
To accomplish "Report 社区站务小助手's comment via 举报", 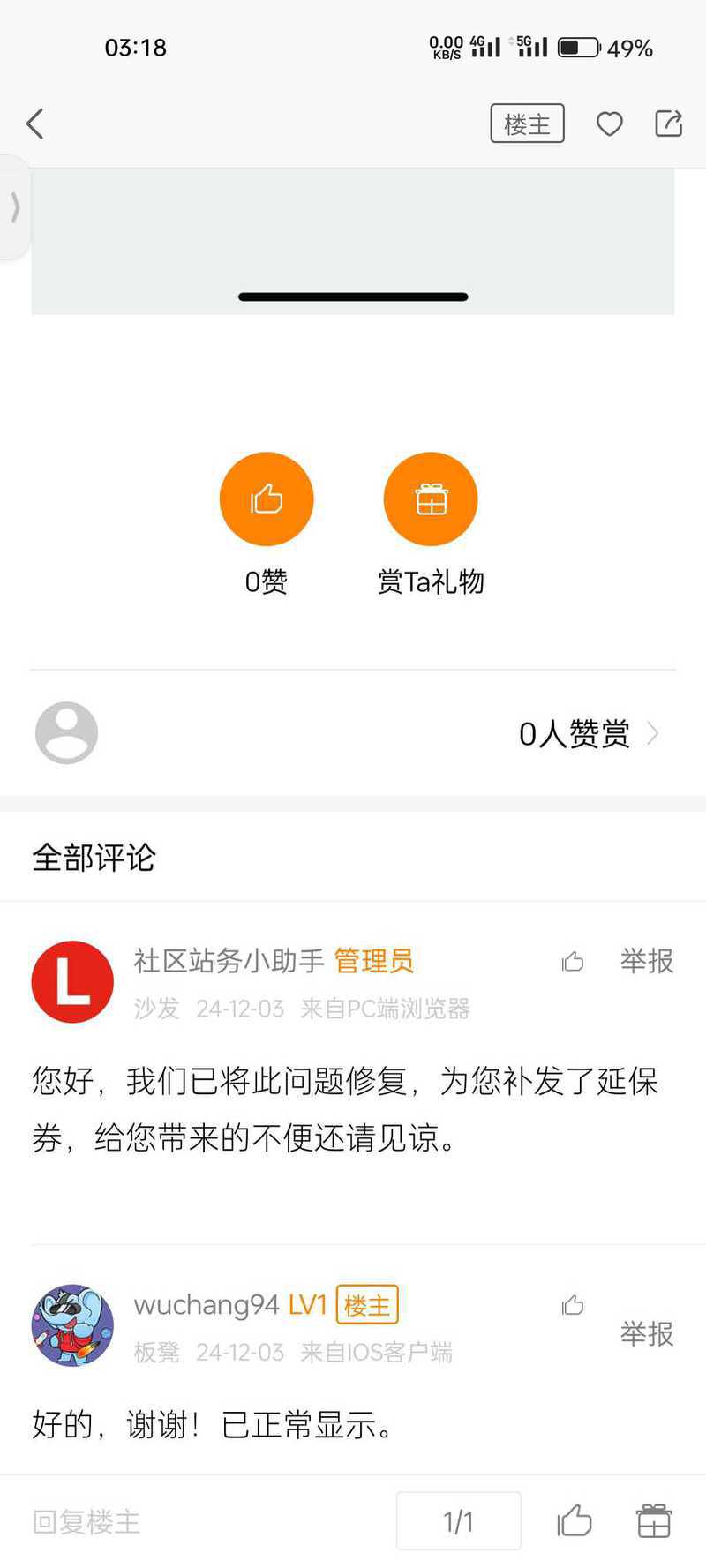I will [647, 961].
